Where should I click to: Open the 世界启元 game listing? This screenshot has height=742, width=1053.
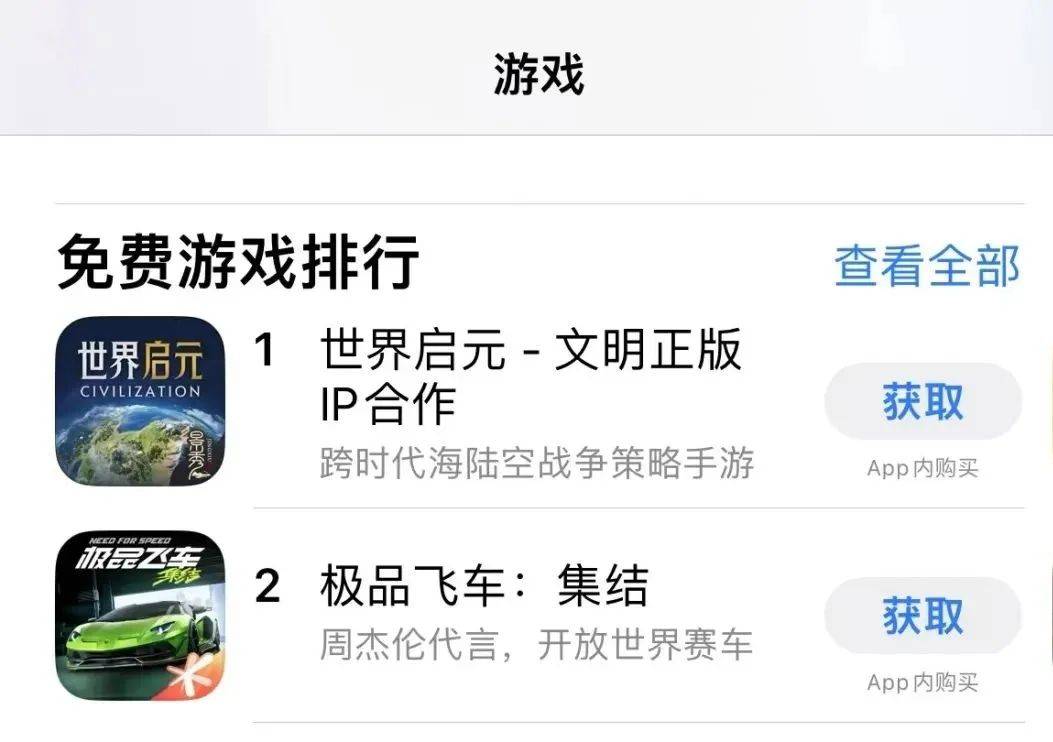[530, 376]
